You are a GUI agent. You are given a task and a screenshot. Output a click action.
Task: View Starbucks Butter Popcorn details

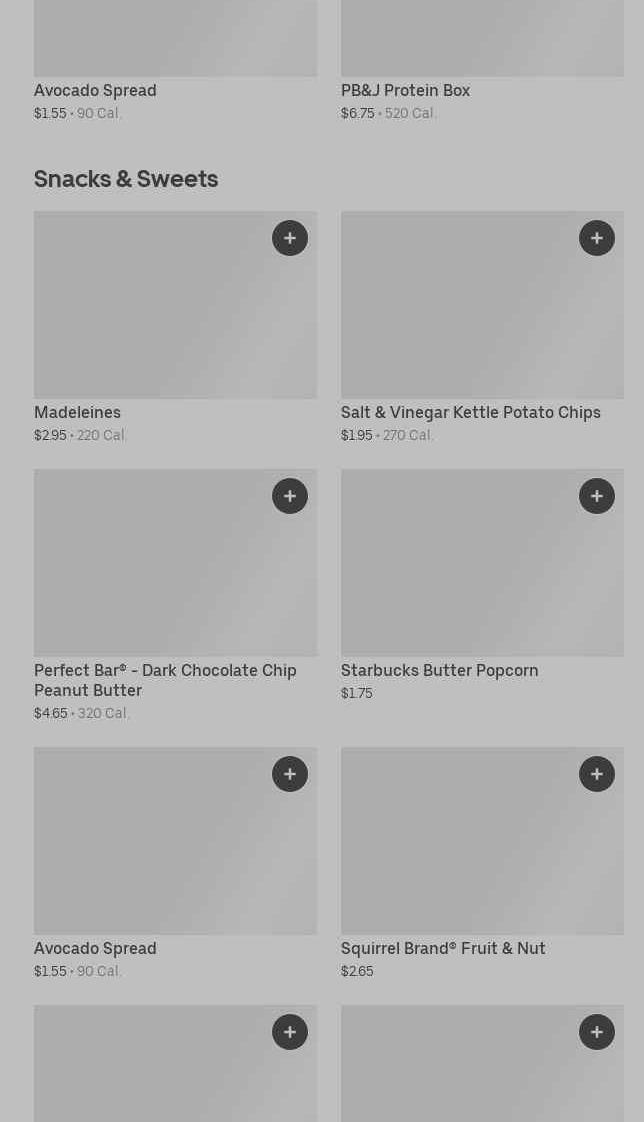click(470, 580)
